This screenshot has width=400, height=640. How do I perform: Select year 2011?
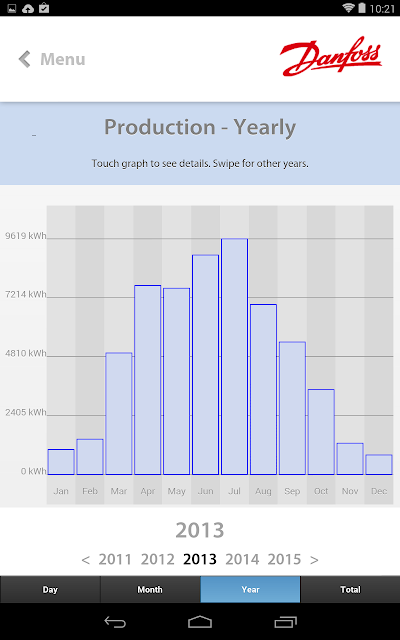click(x=115, y=559)
